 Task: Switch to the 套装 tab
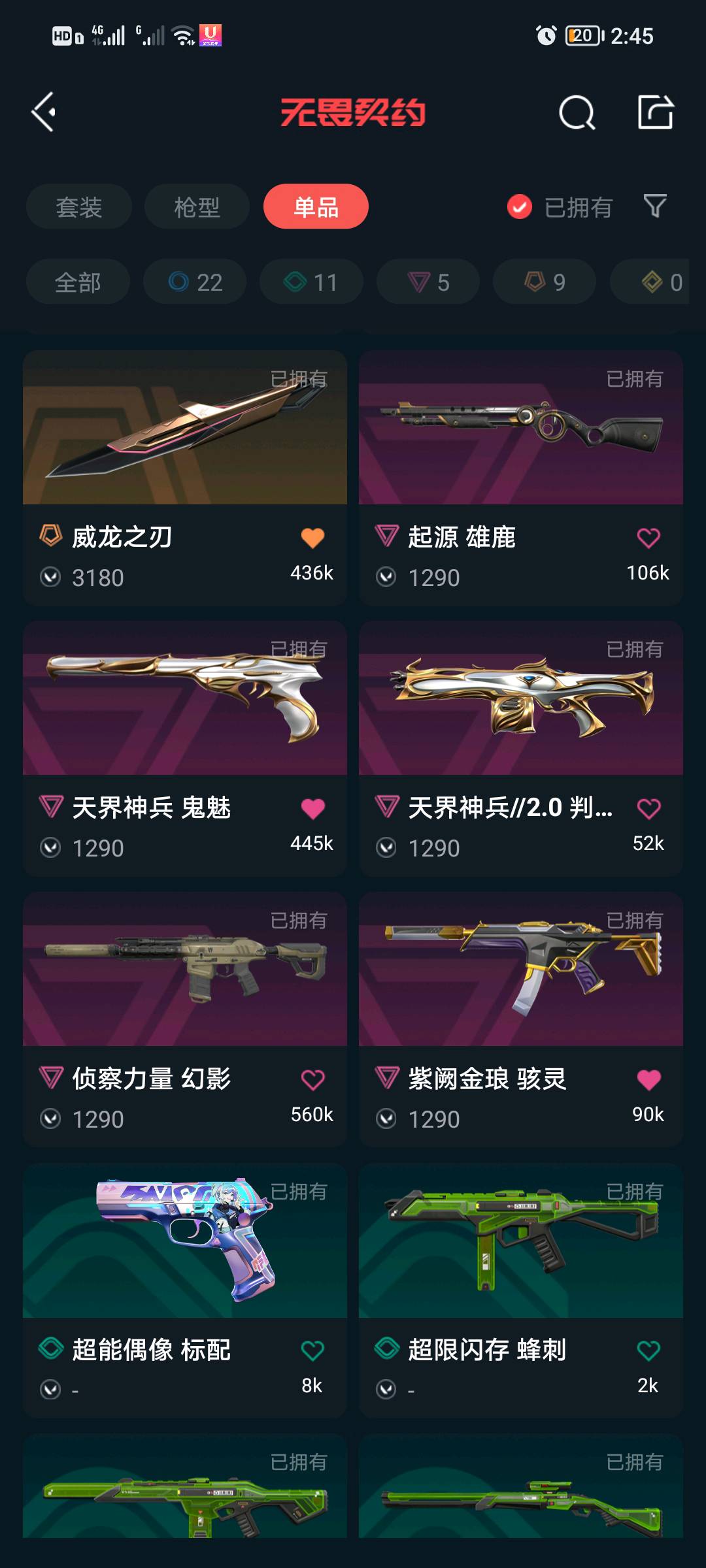pos(79,207)
